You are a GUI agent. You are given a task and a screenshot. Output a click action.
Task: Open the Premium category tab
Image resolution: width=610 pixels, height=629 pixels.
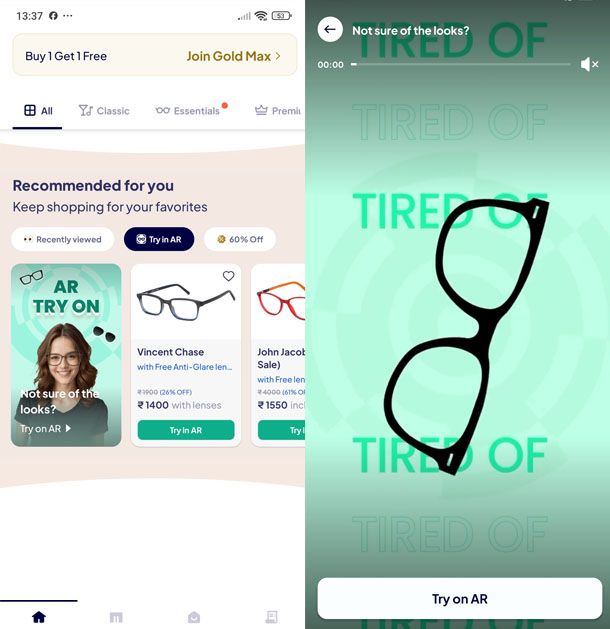[x=278, y=111]
